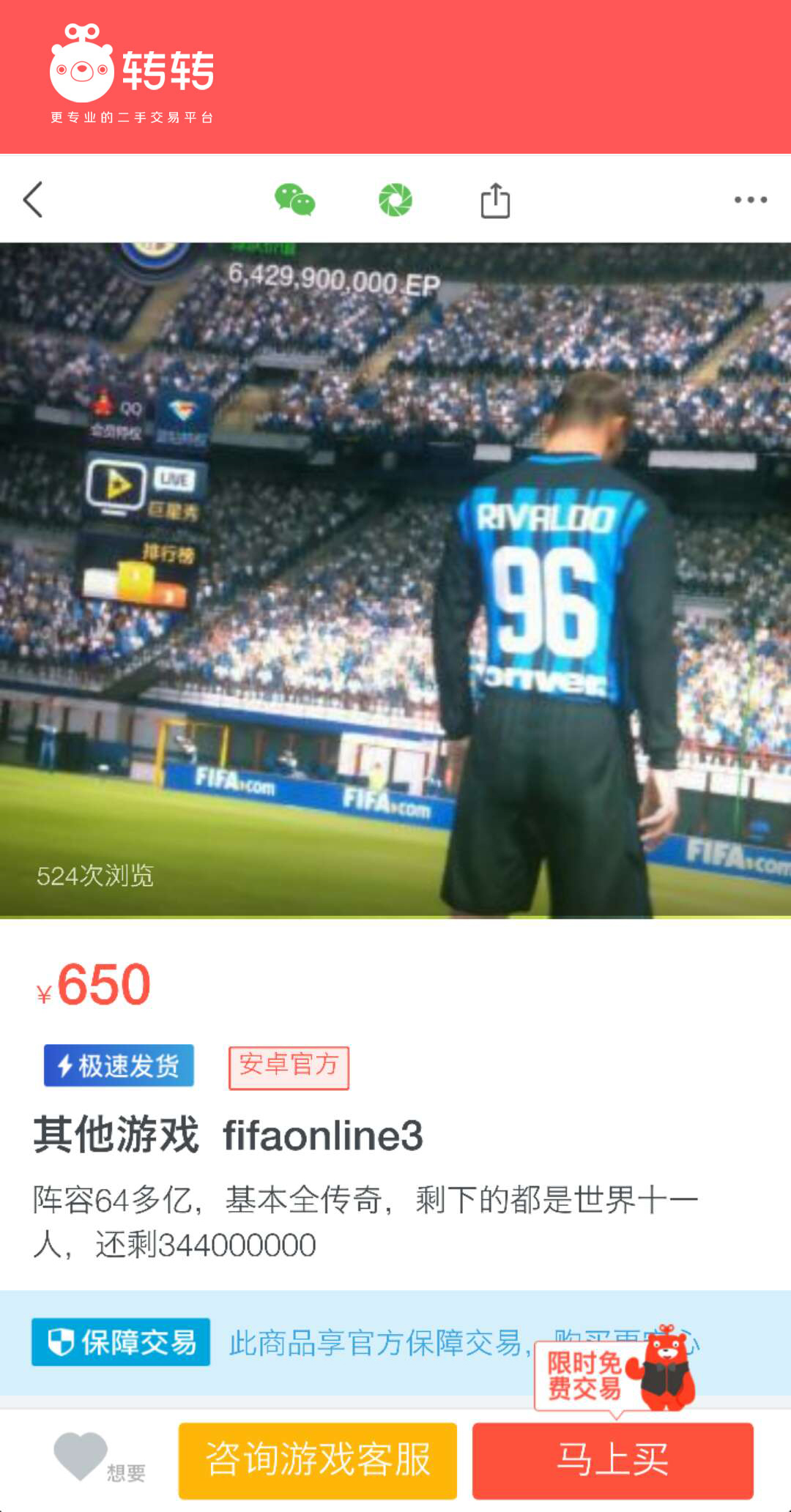Tap the 极速发货 badge
The image size is (791, 1512).
[x=118, y=1065]
